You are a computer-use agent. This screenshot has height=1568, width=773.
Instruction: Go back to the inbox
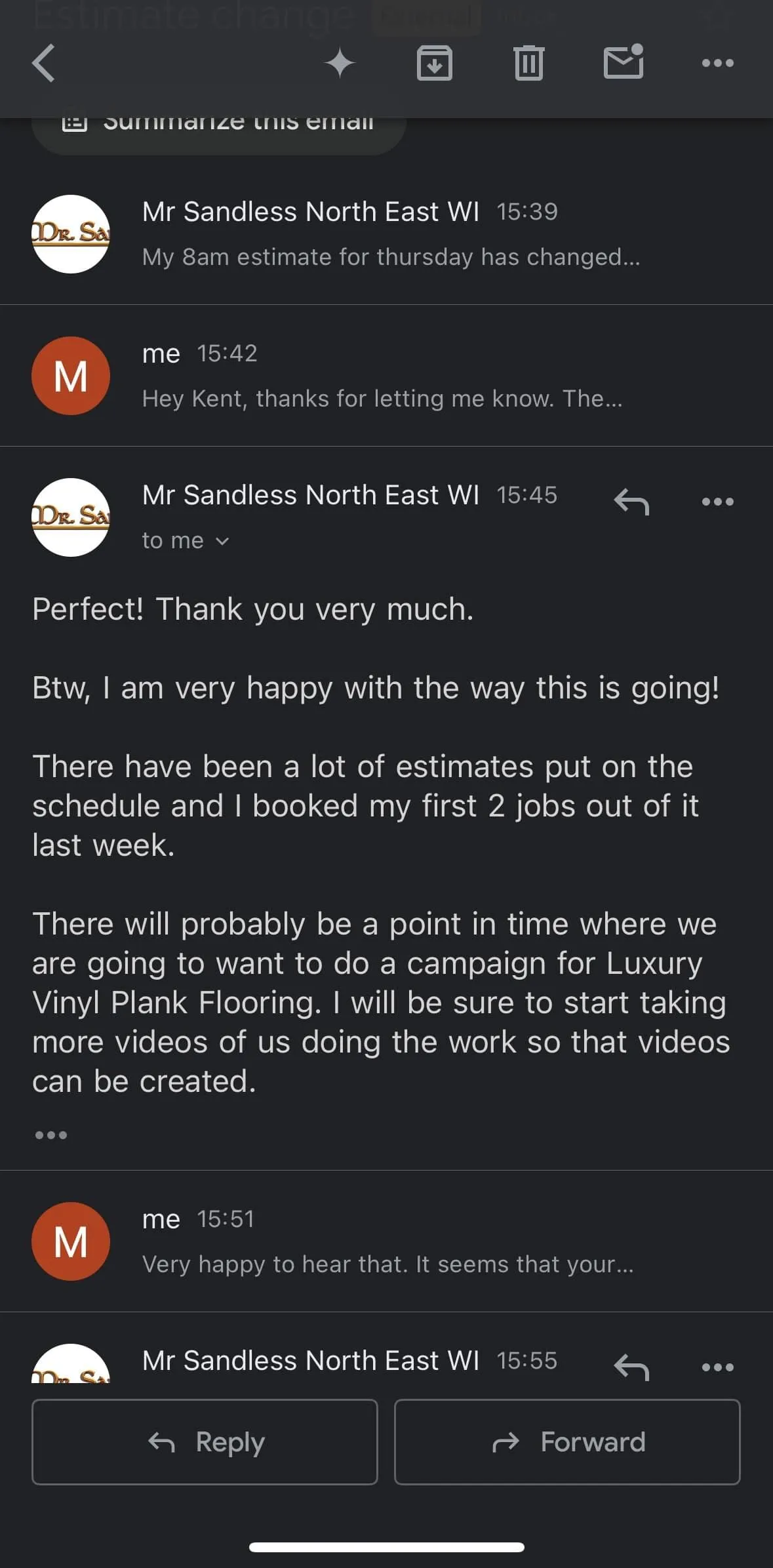[x=43, y=64]
